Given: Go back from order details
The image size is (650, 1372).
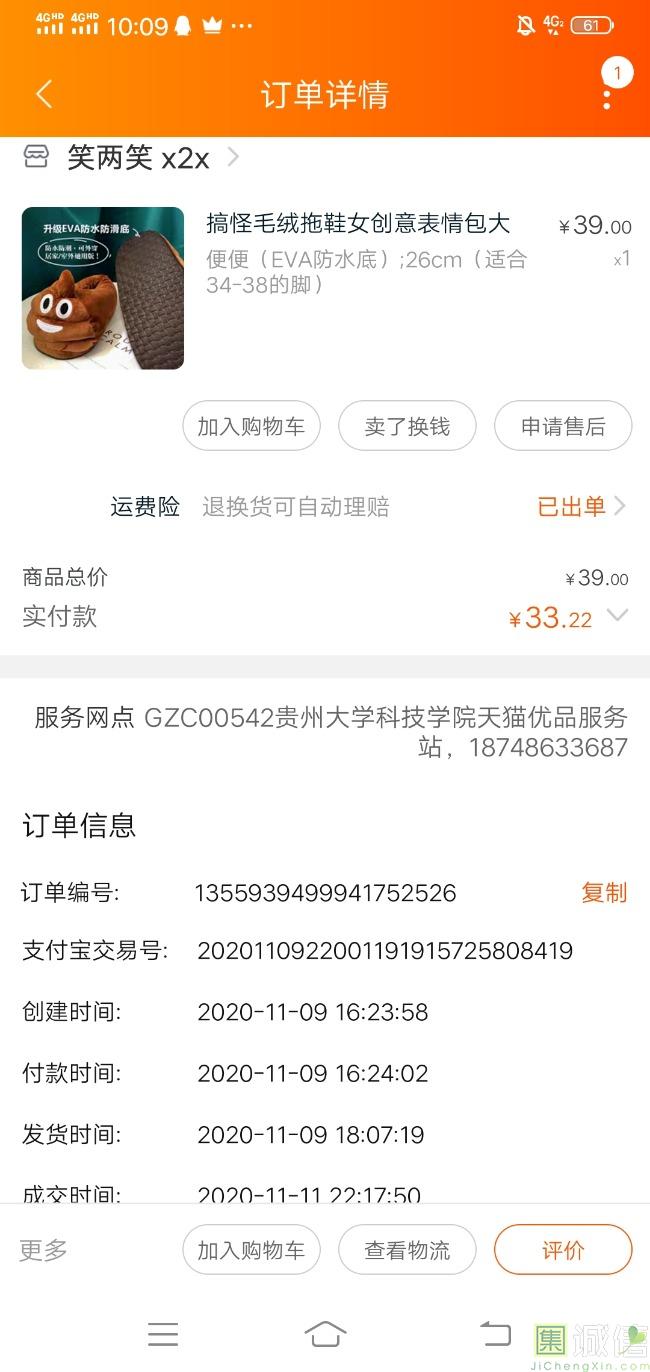Looking at the screenshot, I should coord(43,94).
